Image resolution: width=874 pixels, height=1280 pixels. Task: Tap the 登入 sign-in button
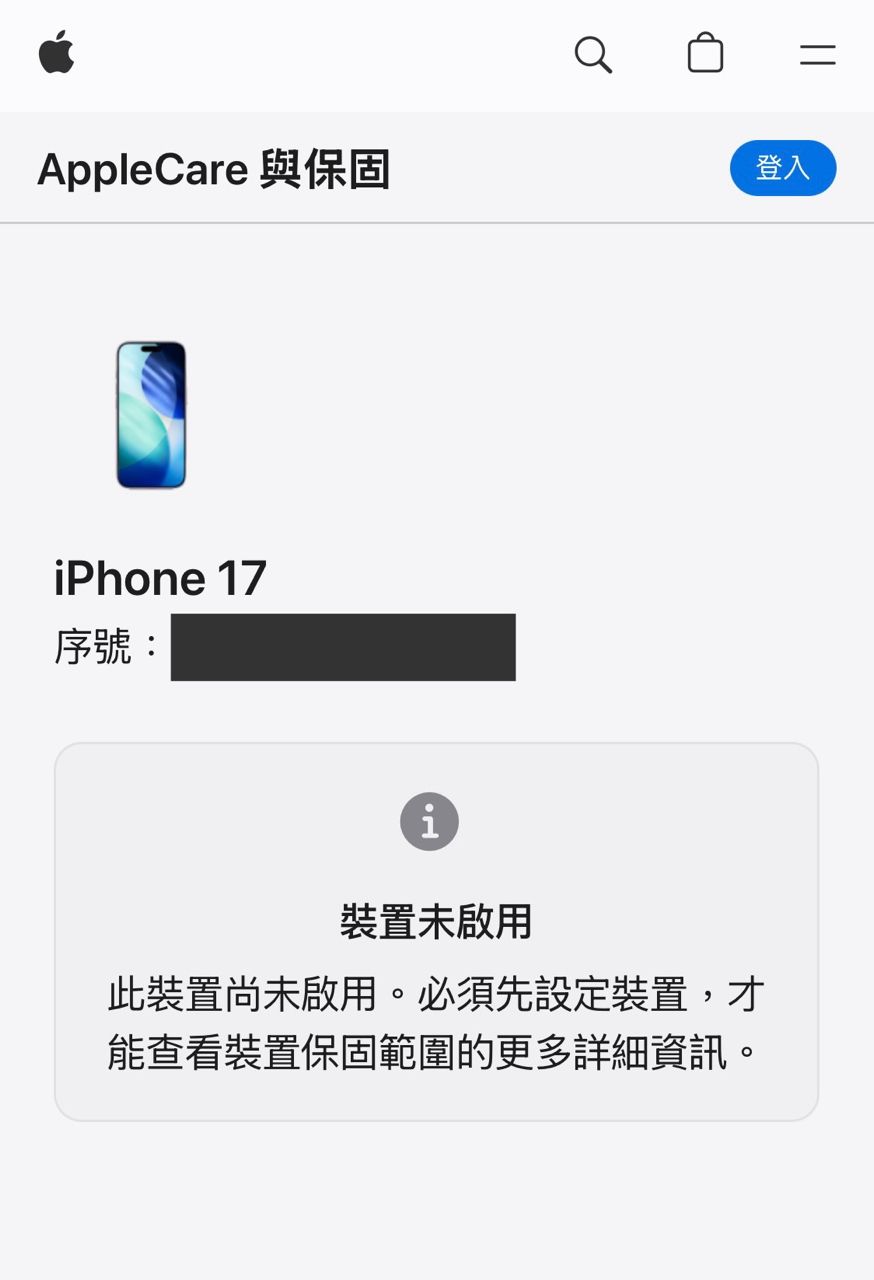tap(783, 168)
